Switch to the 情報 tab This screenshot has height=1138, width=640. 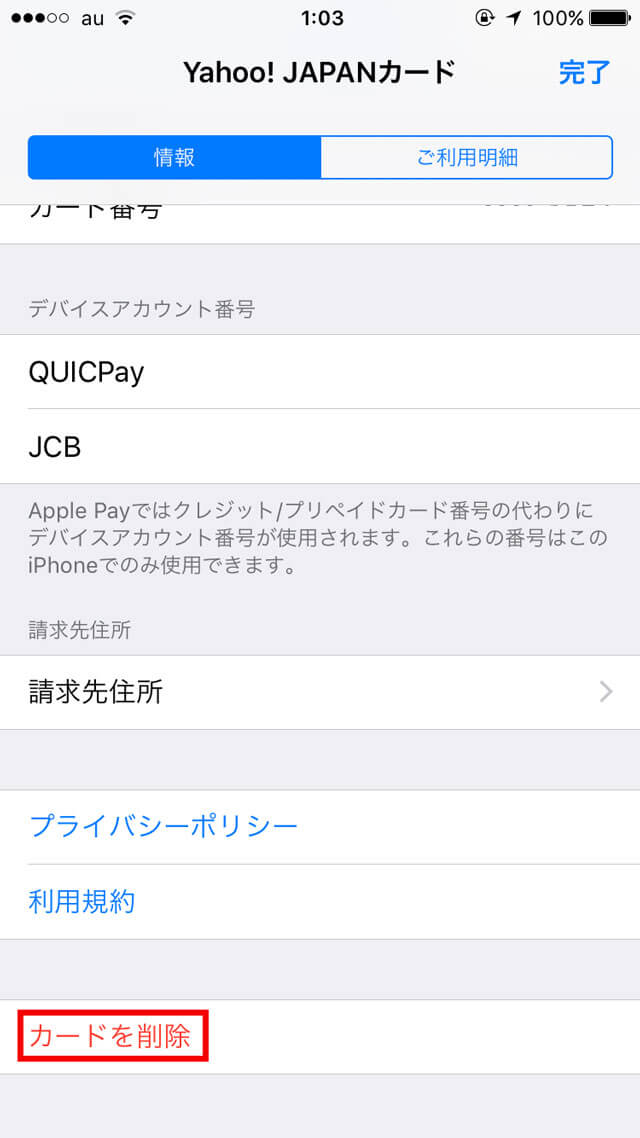pyautogui.click(x=174, y=157)
